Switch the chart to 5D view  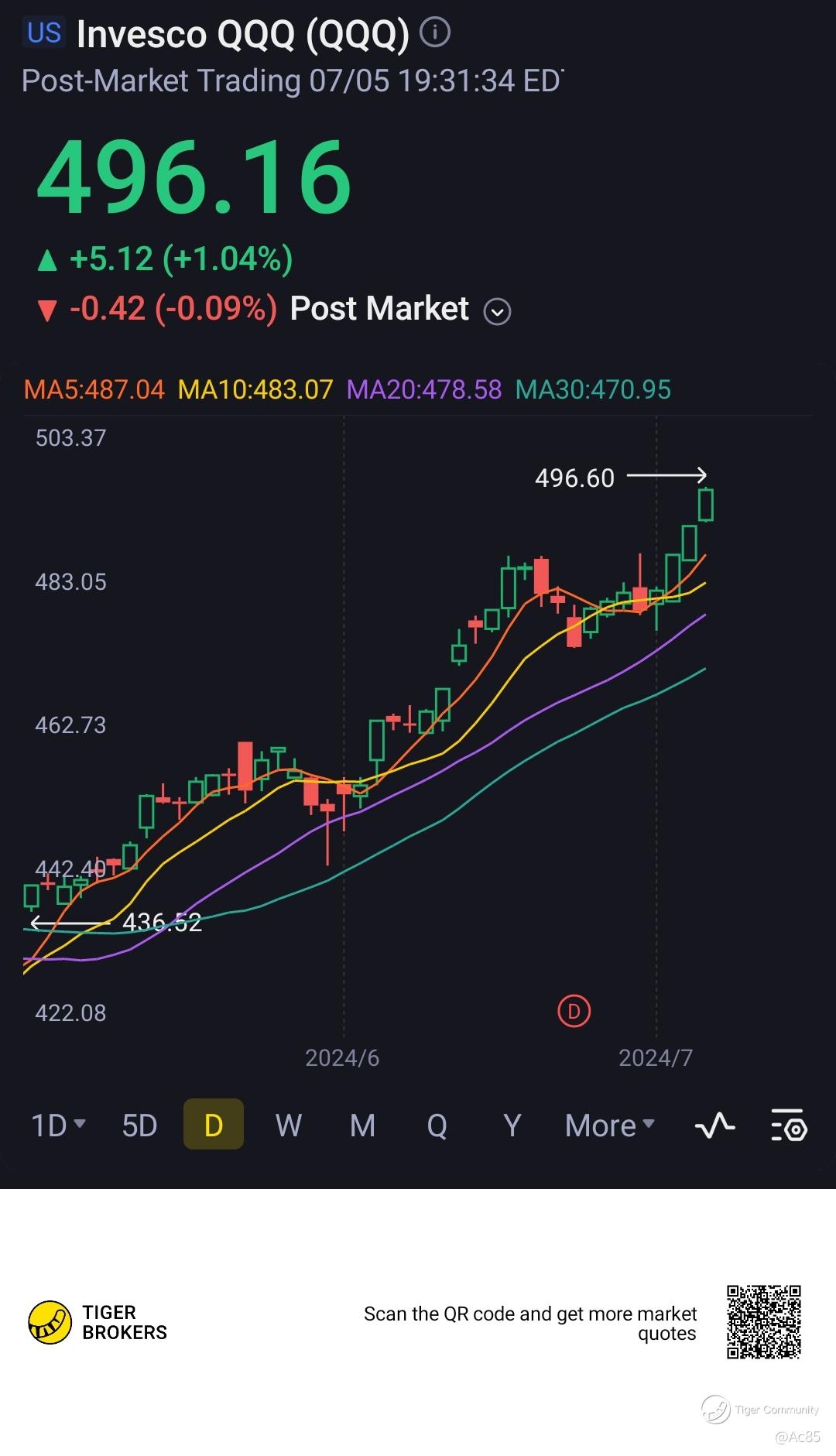coord(139,1125)
